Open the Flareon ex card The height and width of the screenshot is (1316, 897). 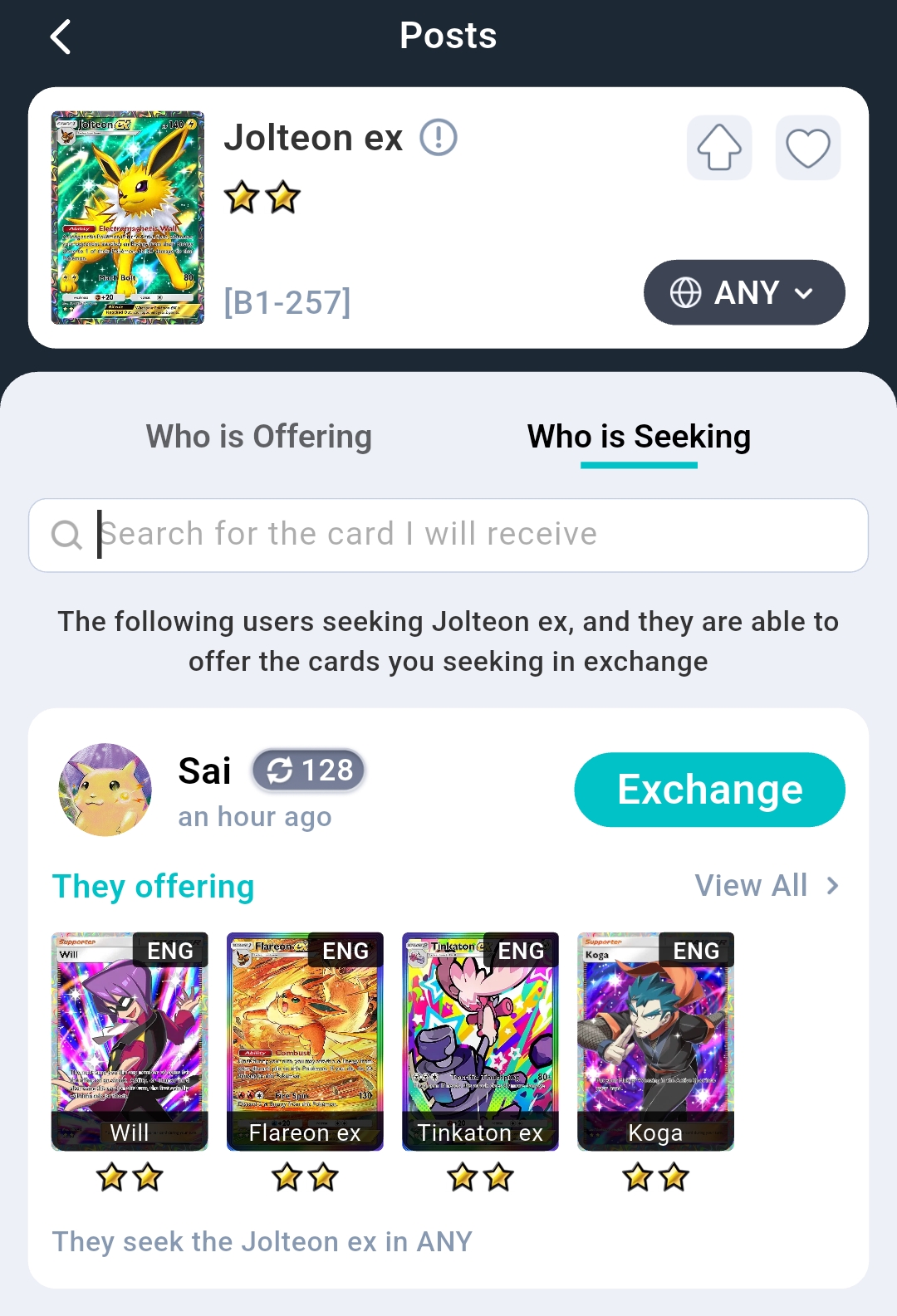305,1041
